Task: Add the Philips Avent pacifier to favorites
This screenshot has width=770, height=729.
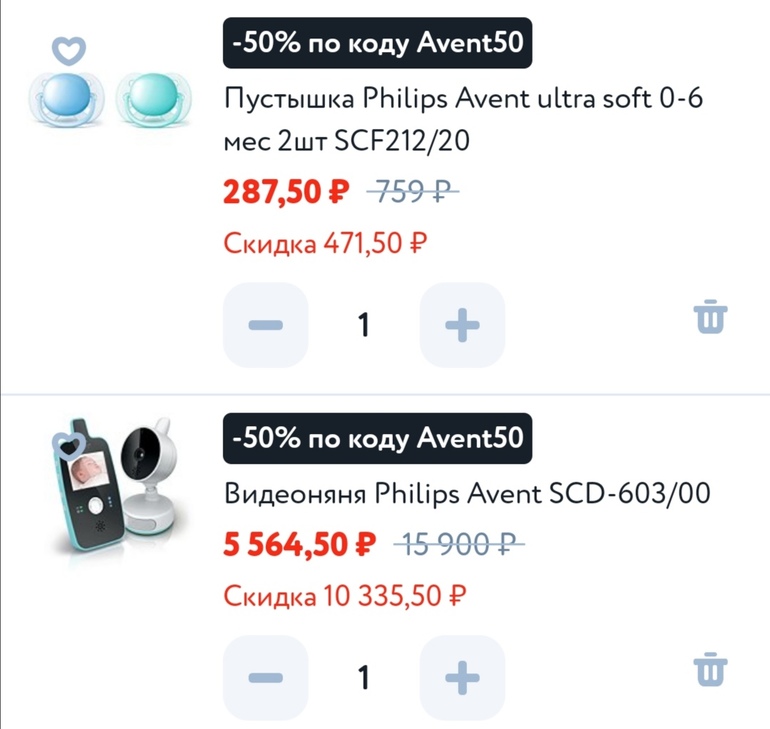Action: [69, 48]
